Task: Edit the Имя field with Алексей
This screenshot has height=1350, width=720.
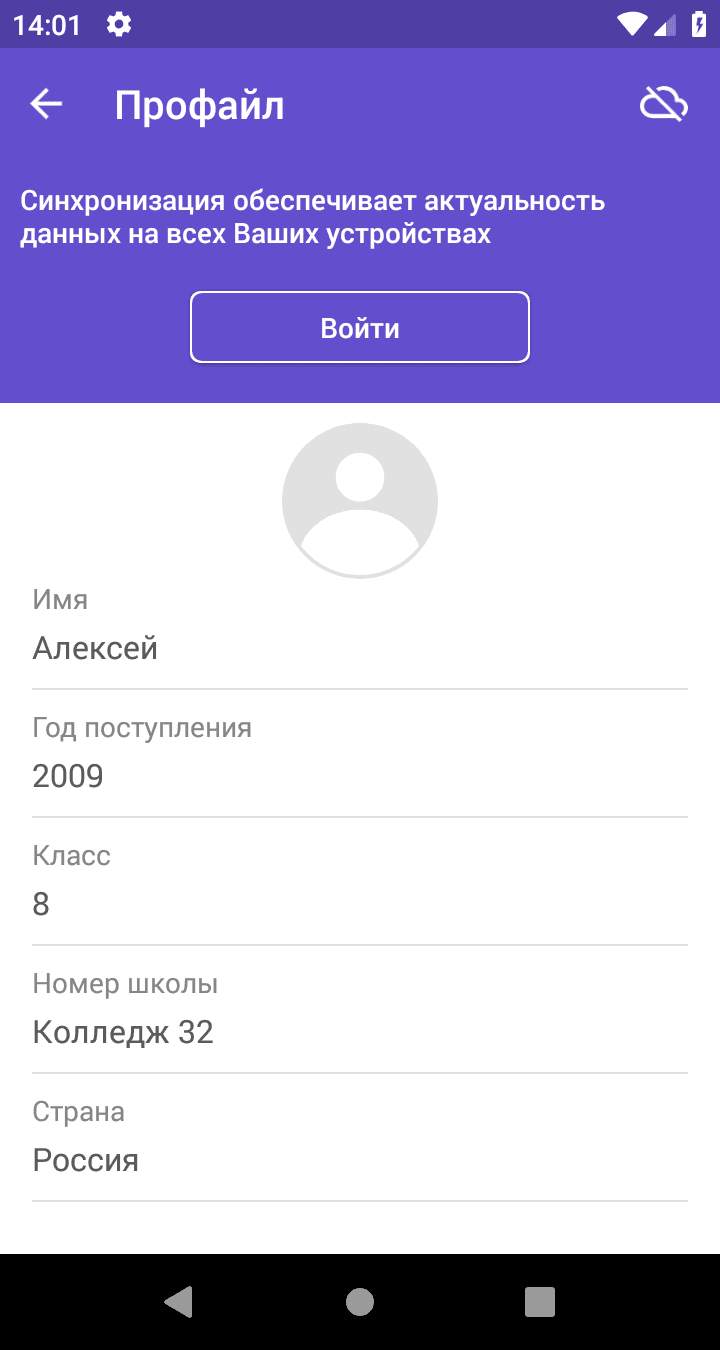Action: coord(360,648)
